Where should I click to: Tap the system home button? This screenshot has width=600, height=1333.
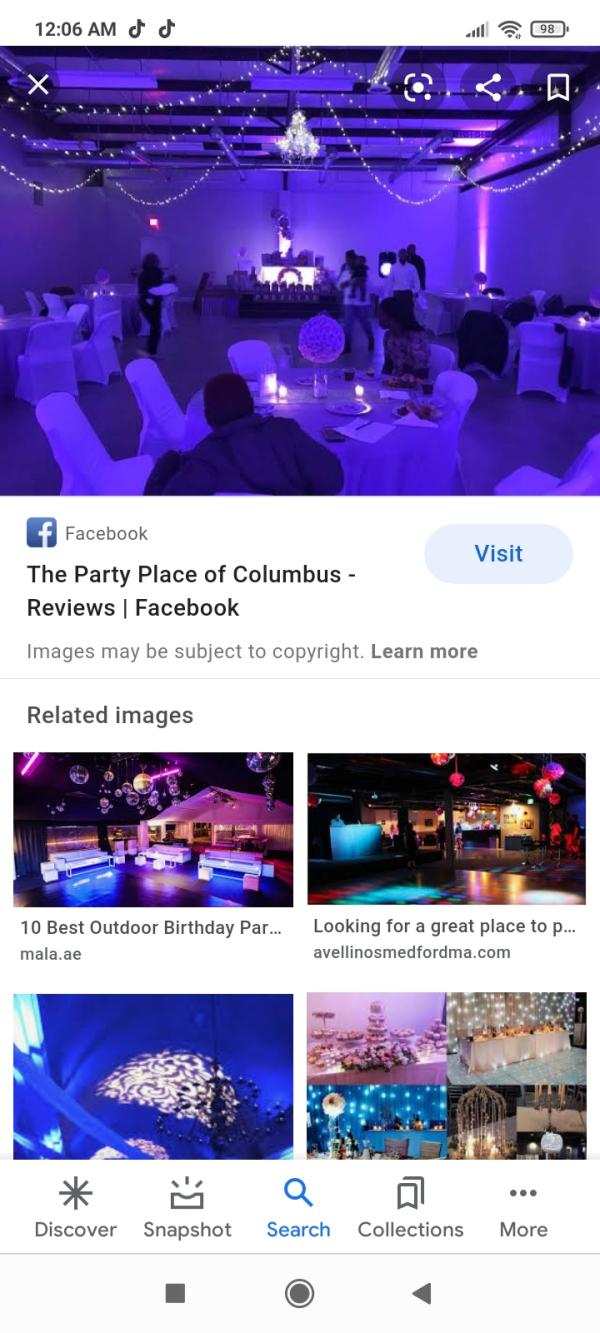click(x=299, y=1293)
